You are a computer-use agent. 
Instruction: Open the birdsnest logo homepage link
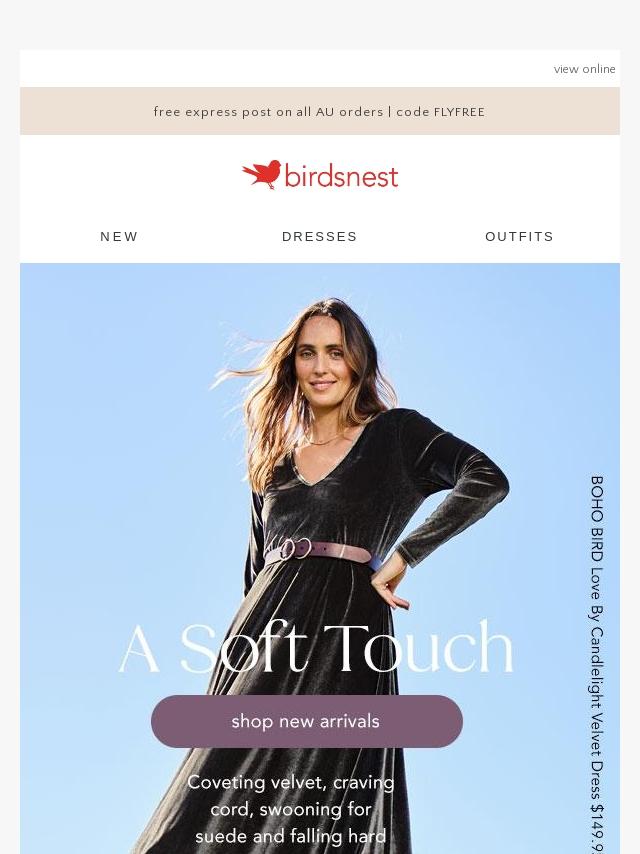[320, 175]
